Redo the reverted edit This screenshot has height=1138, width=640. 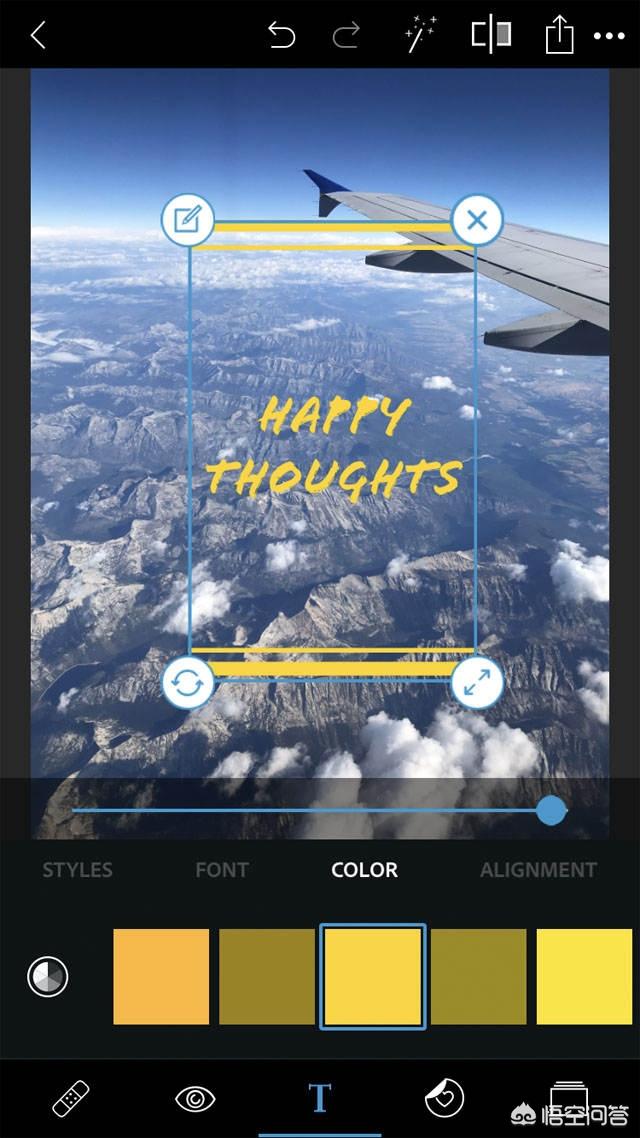pyautogui.click(x=346, y=36)
